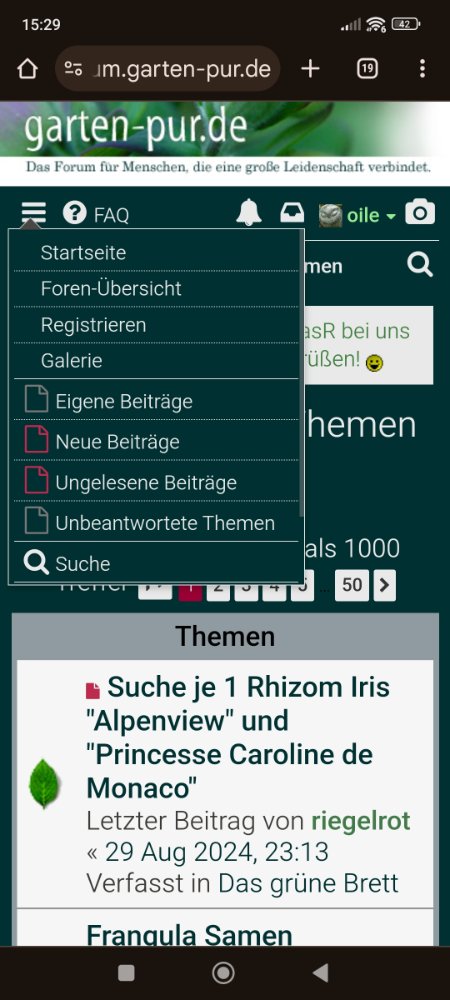The width and height of the screenshot is (450, 1000).
Task: Open the camera gallery icon
Action: pyautogui.click(x=420, y=212)
